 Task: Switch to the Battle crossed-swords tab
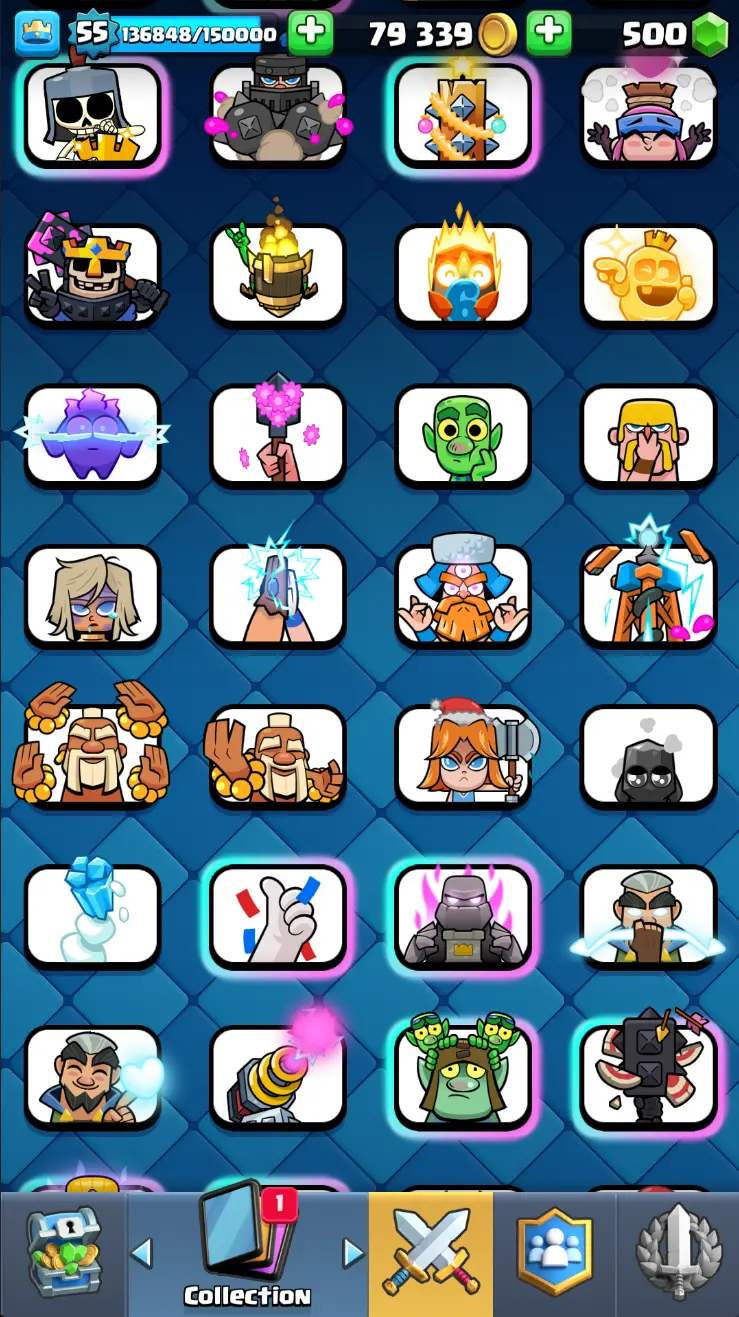(x=431, y=1252)
